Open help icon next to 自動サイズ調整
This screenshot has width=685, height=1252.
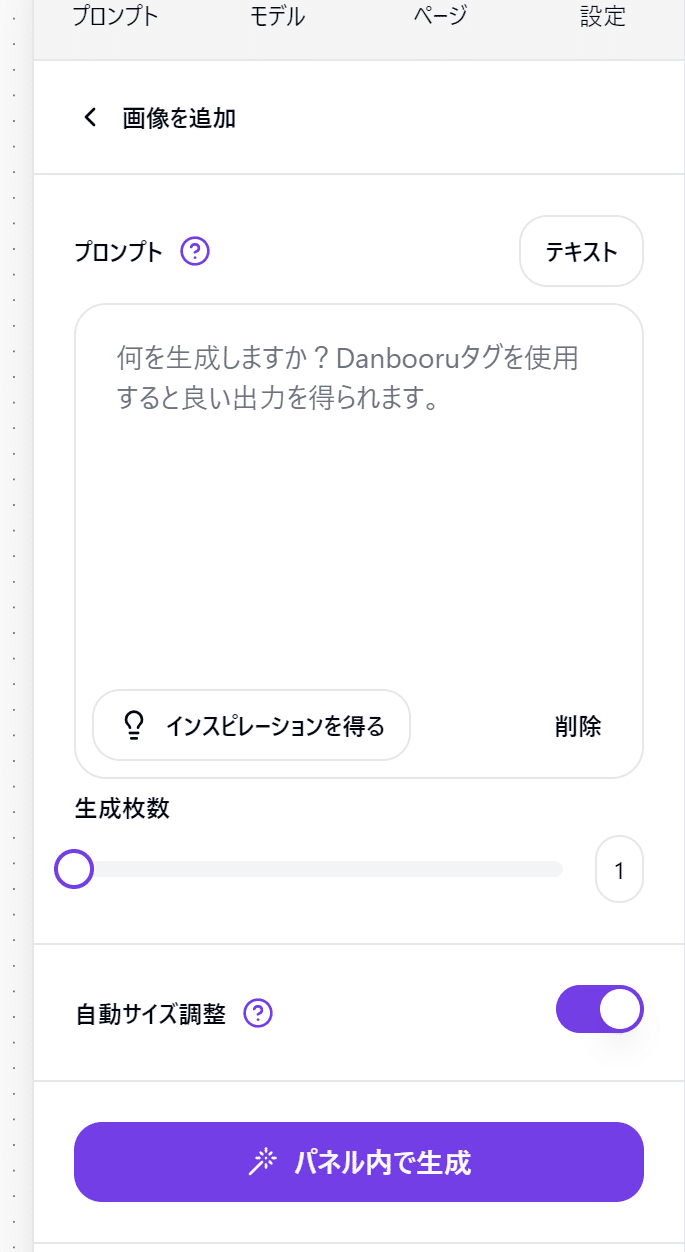pos(259,1014)
